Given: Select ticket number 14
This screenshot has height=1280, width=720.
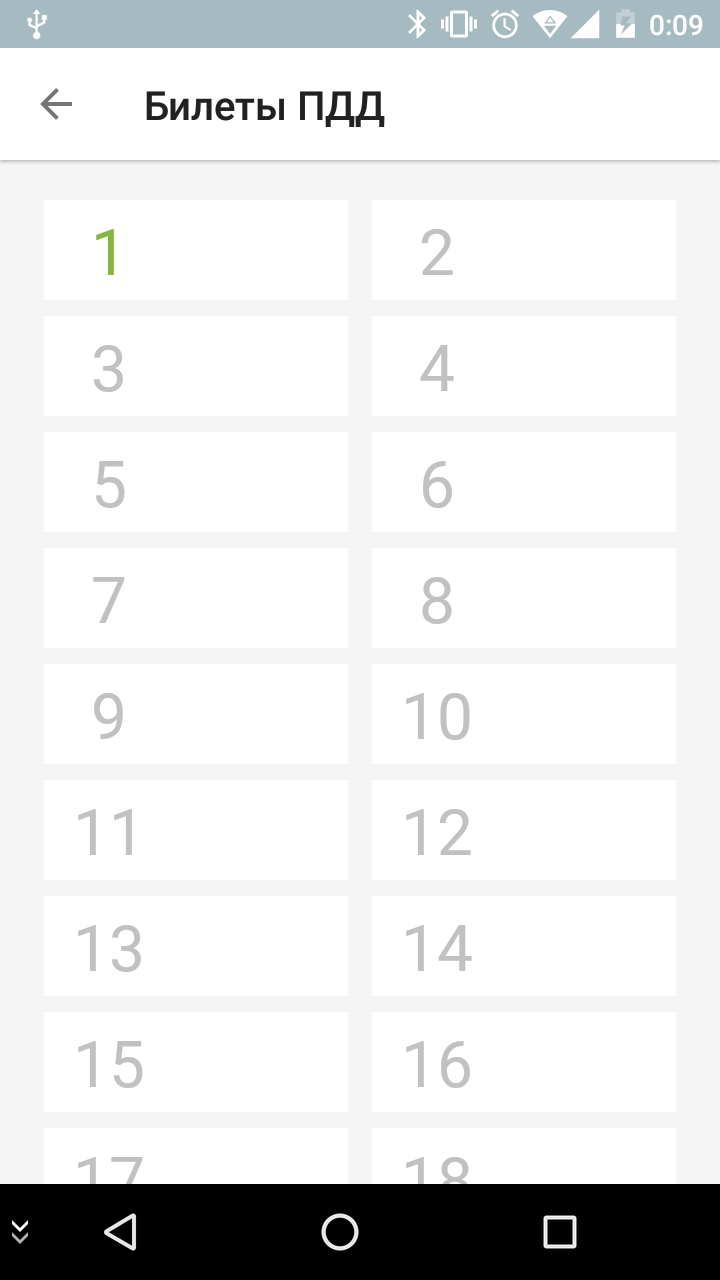Looking at the screenshot, I should click(x=524, y=946).
